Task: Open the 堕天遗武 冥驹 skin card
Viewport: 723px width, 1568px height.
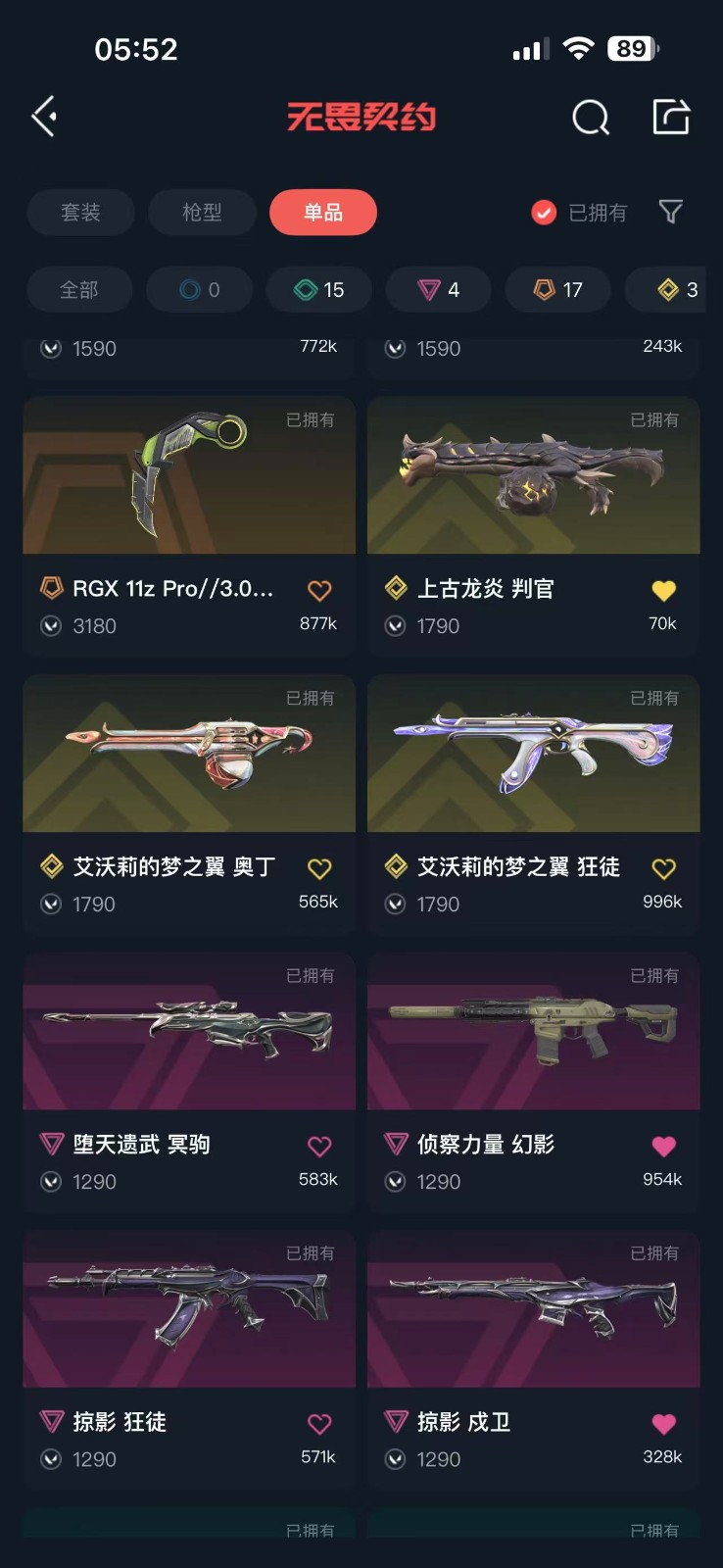Action: click(x=189, y=1032)
